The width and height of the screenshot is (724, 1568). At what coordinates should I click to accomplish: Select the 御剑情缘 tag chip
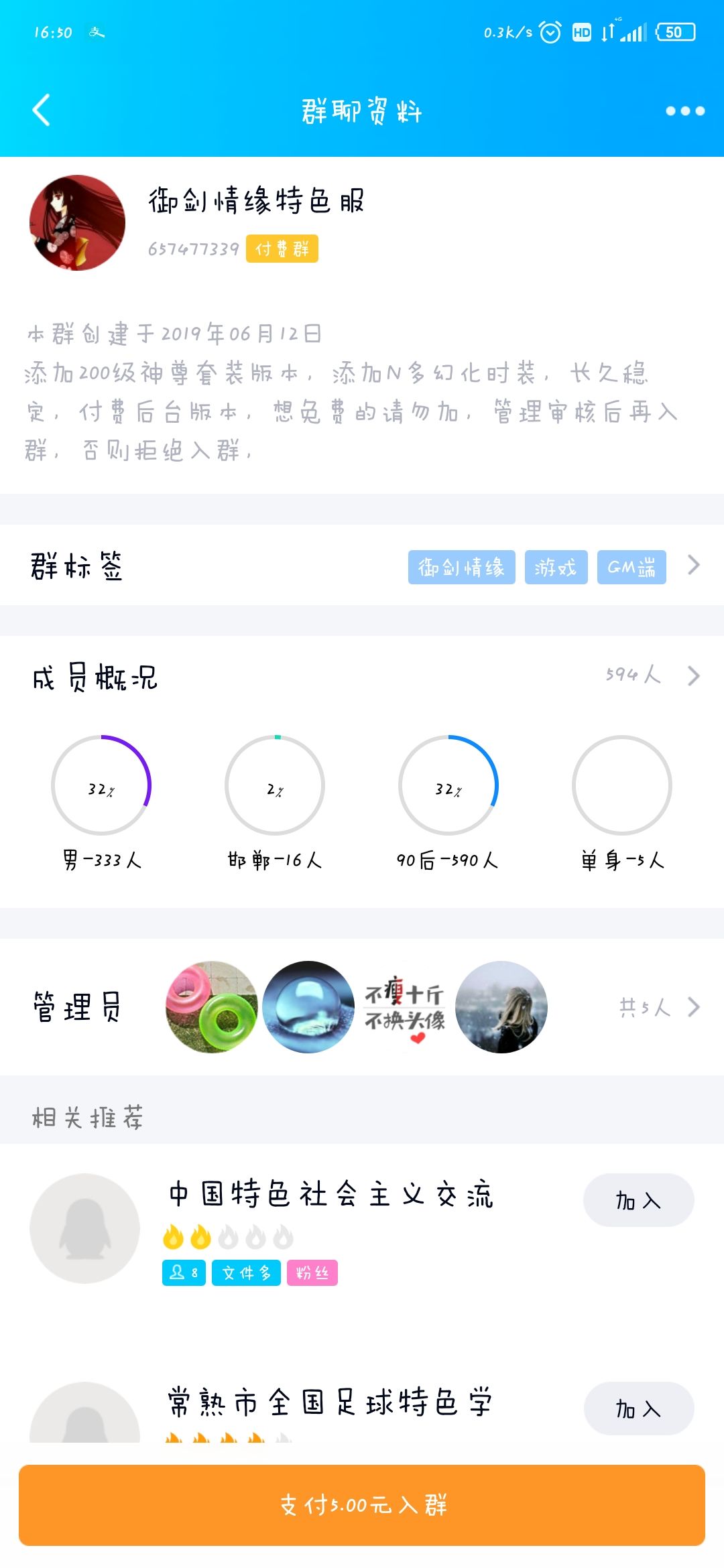click(461, 568)
